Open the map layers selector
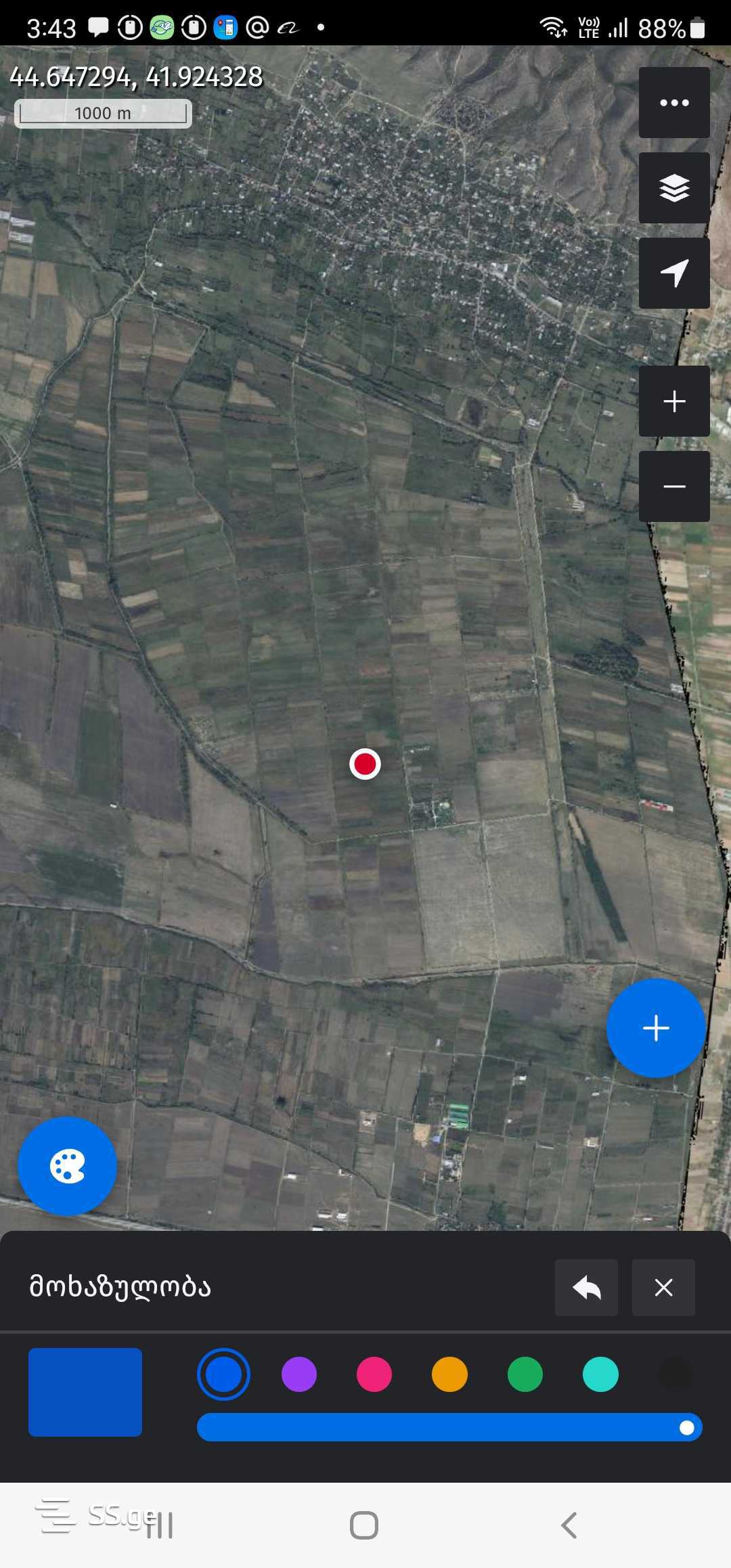This screenshot has height=1568, width=731. (674, 188)
